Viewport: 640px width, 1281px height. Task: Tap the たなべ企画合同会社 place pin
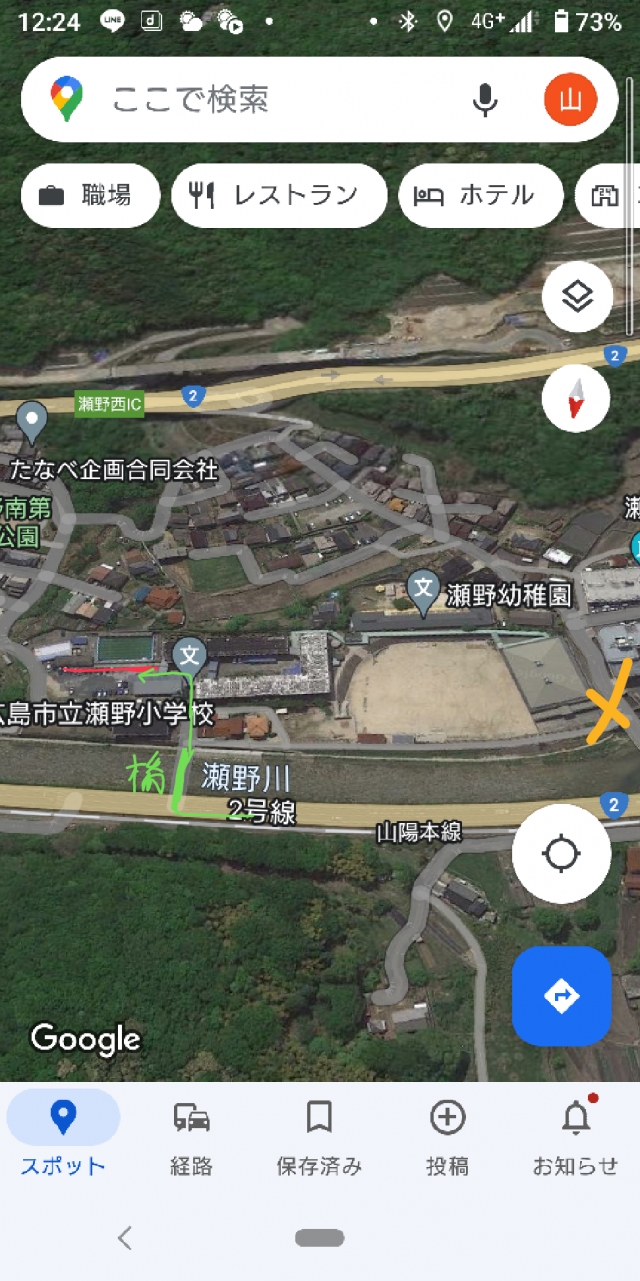point(33,420)
